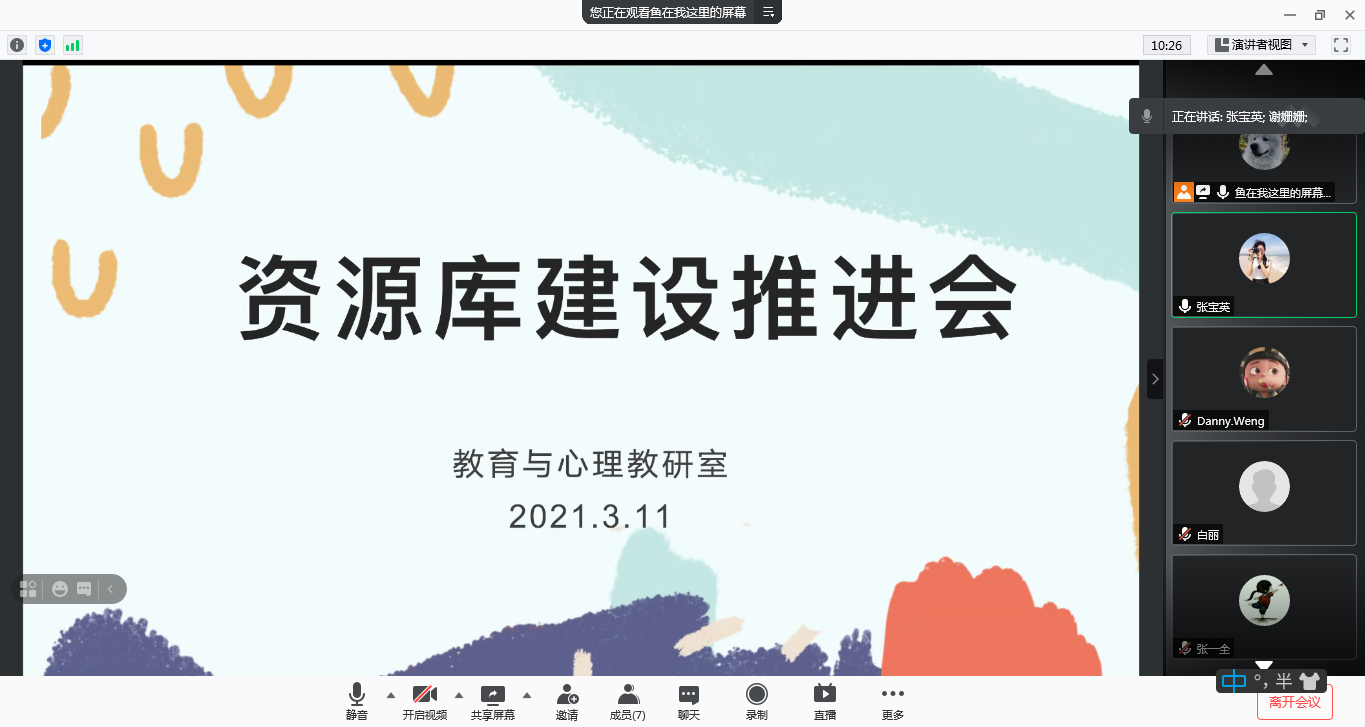Select 张宝英's video tile
The image size is (1365, 727).
[1264, 264]
